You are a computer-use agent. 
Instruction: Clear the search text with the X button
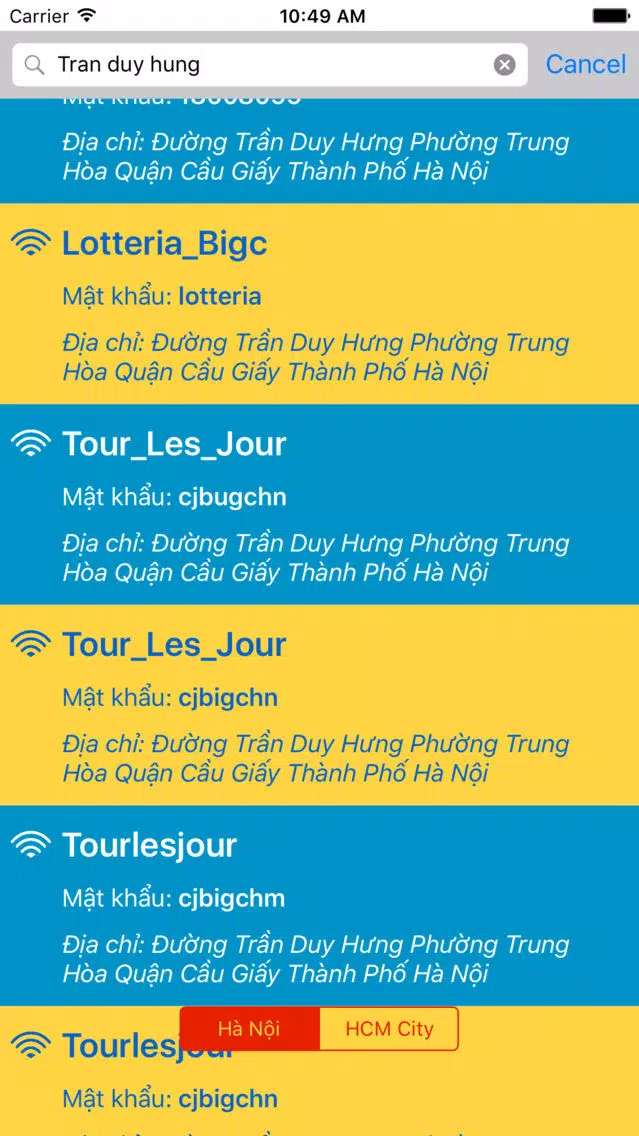pos(504,65)
